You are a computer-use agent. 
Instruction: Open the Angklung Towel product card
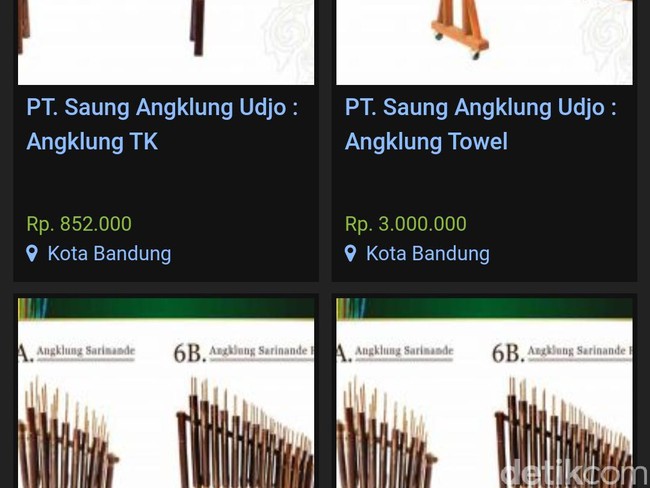[x=480, y=124]
